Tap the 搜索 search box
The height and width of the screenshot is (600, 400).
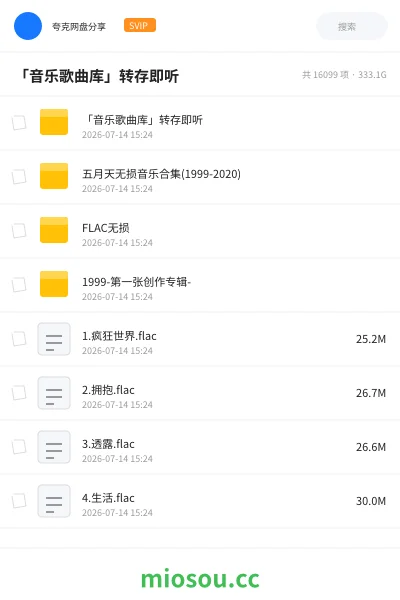[352, 26]
